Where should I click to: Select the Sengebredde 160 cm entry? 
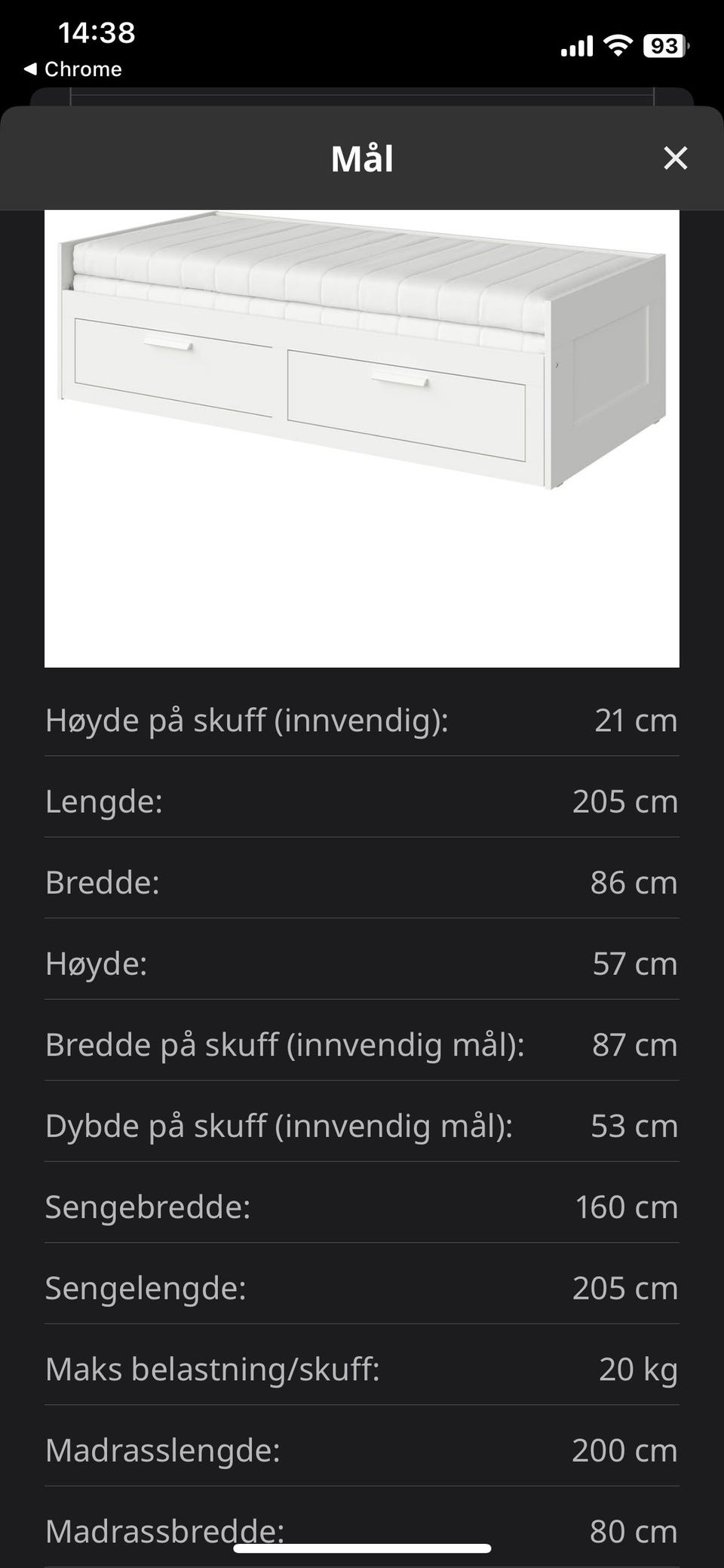click(362, 1207)
